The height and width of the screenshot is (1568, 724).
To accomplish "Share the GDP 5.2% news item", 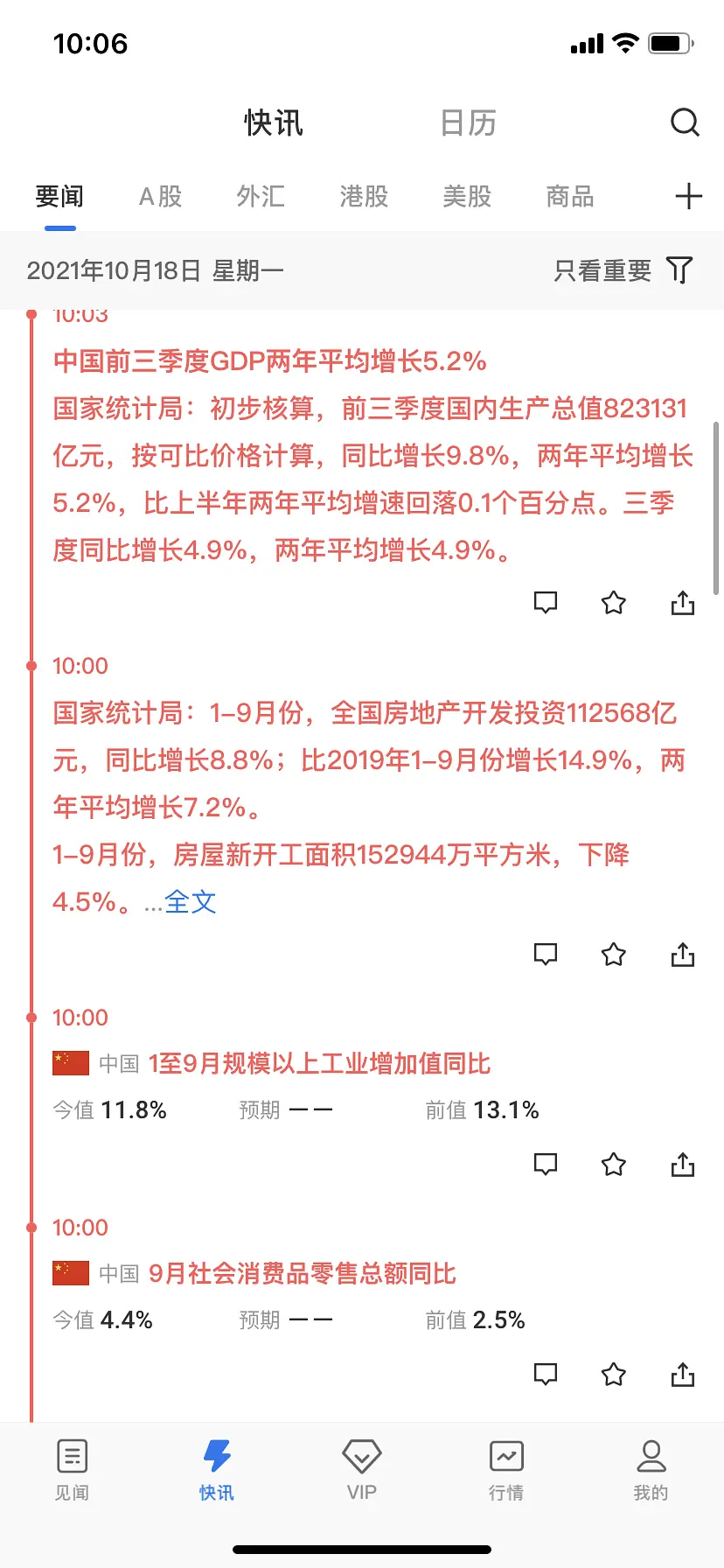I will coord(683,603).
